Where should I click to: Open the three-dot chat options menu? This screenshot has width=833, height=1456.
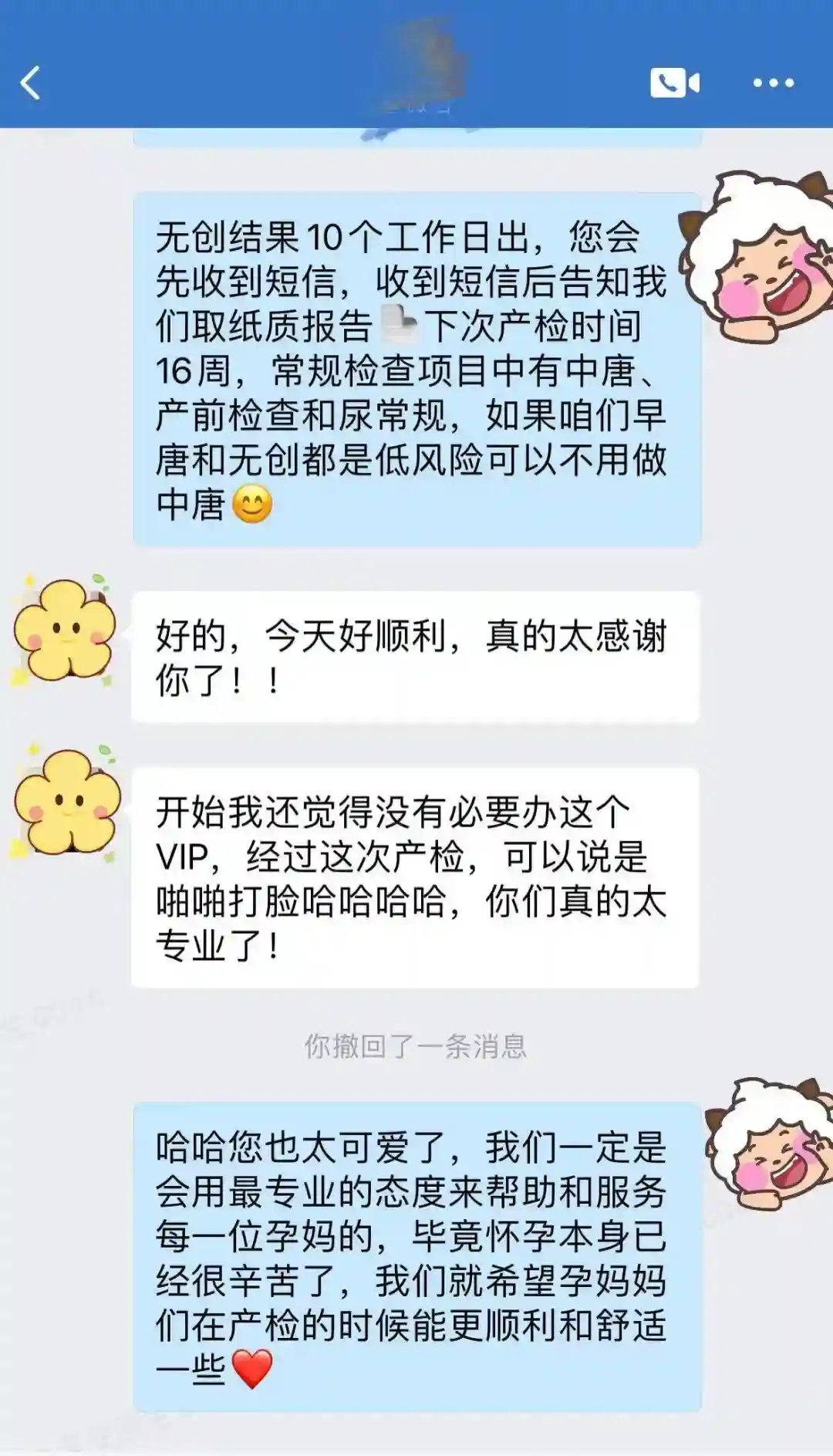[773, 83]
